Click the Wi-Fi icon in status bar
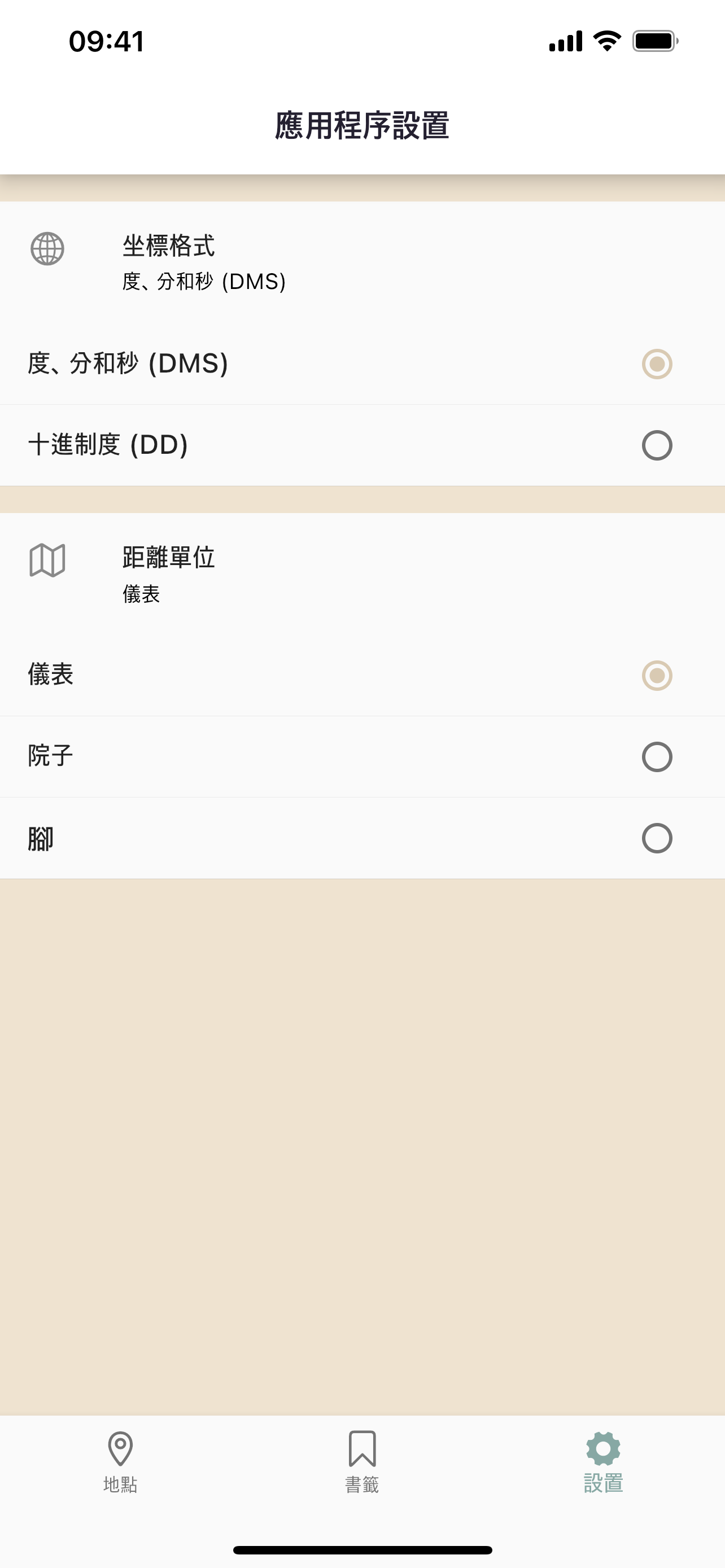The image size is (725, 1568). pos(606,41)
